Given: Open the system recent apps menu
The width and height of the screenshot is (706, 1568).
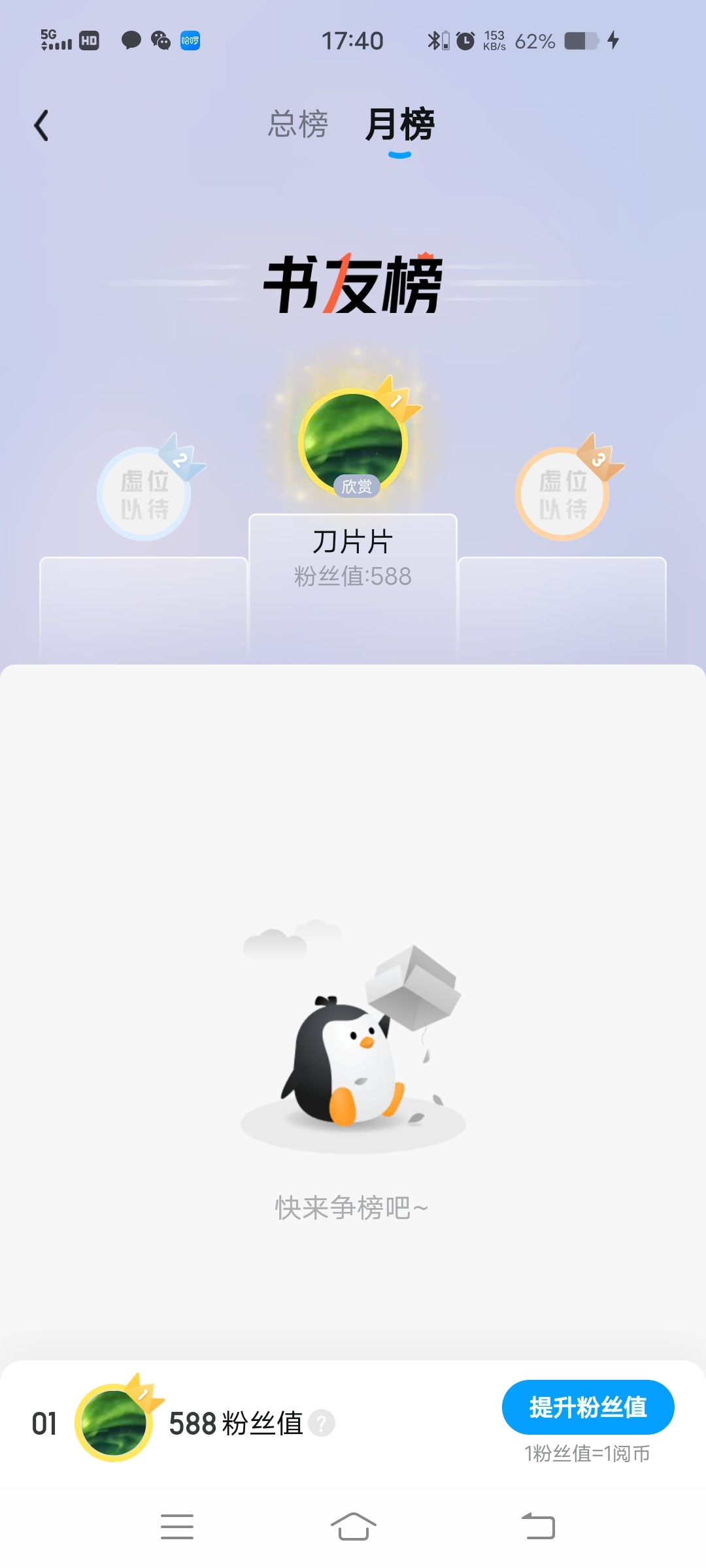Looking at the screenshot, I should click(177, 1527).
